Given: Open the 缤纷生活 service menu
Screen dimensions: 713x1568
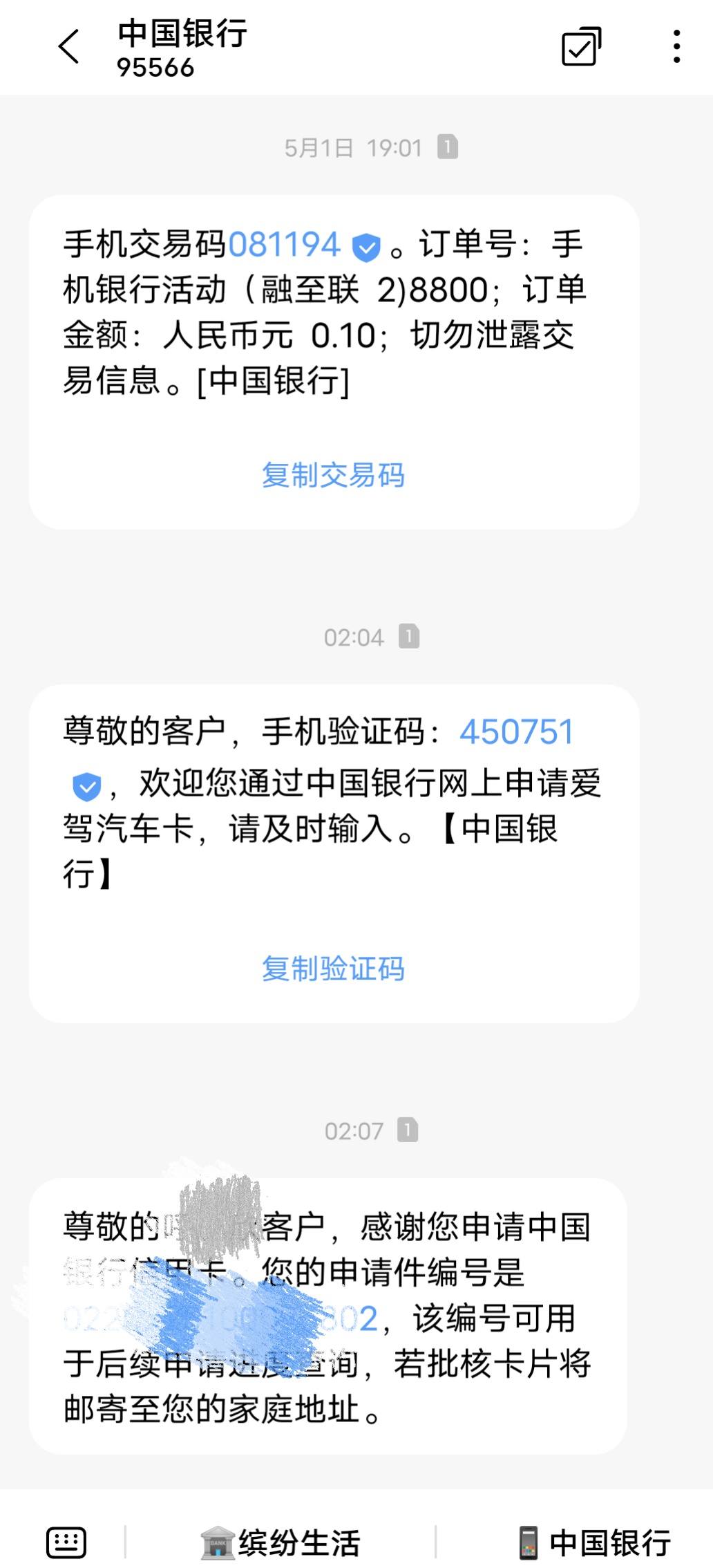Looking at the screenshot, I should pyautogui.click(x=281, y=1542).
